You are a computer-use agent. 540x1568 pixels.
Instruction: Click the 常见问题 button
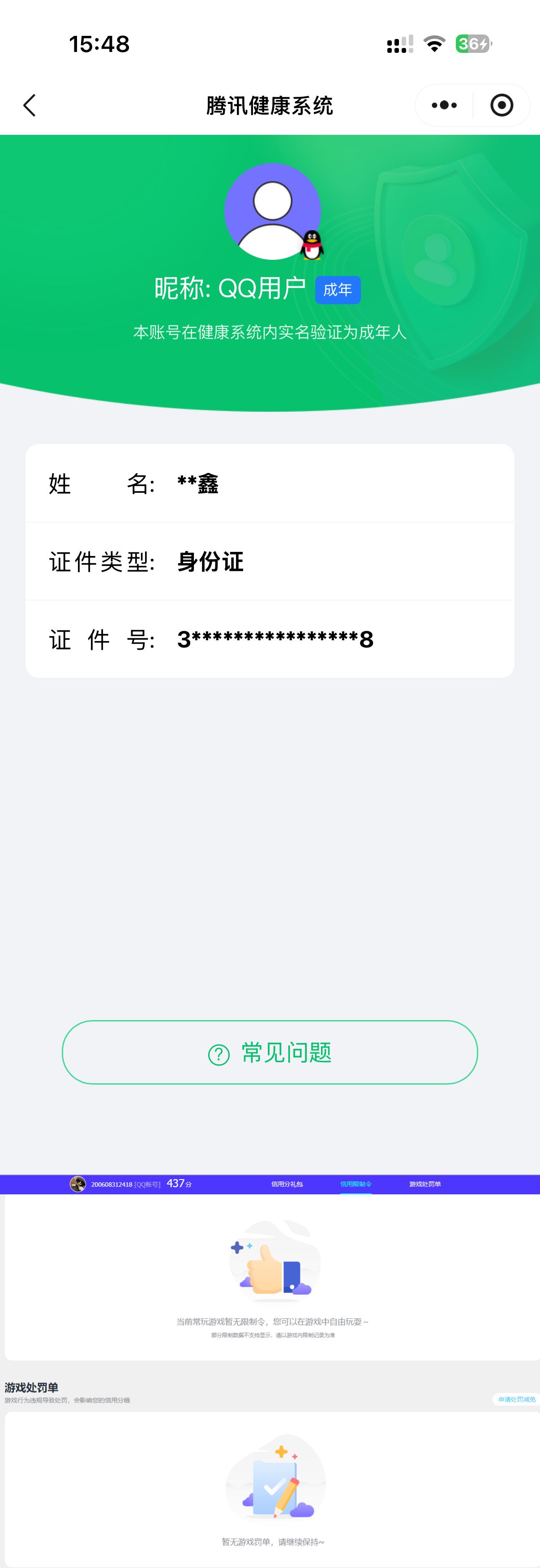(x=270, y=1053)
